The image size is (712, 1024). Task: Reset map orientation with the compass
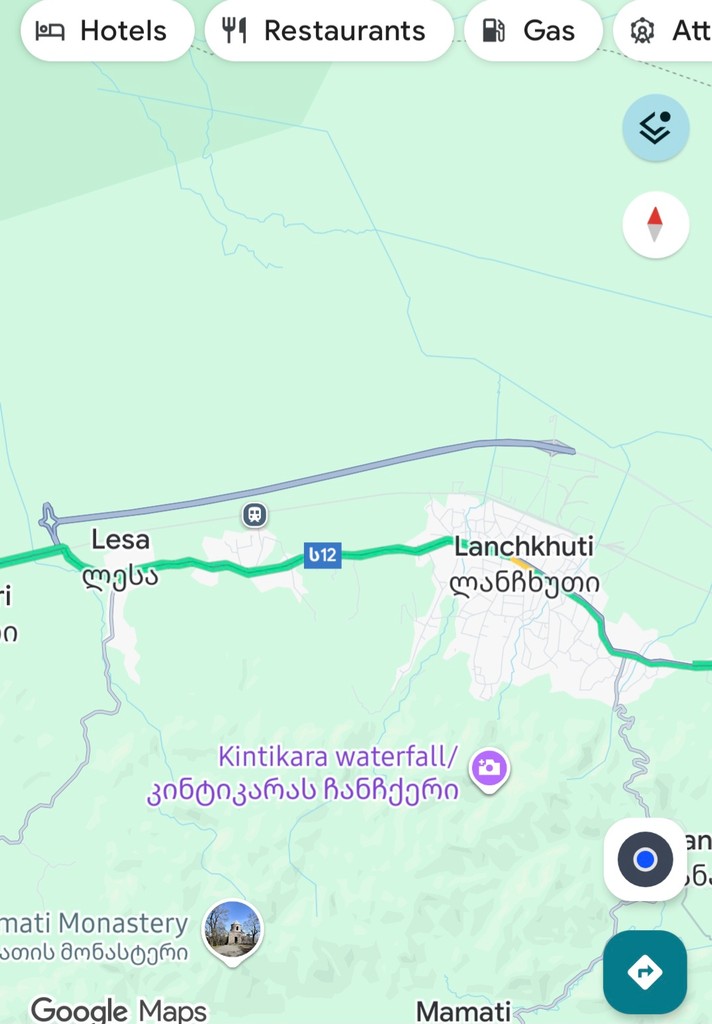pos(655,225)
